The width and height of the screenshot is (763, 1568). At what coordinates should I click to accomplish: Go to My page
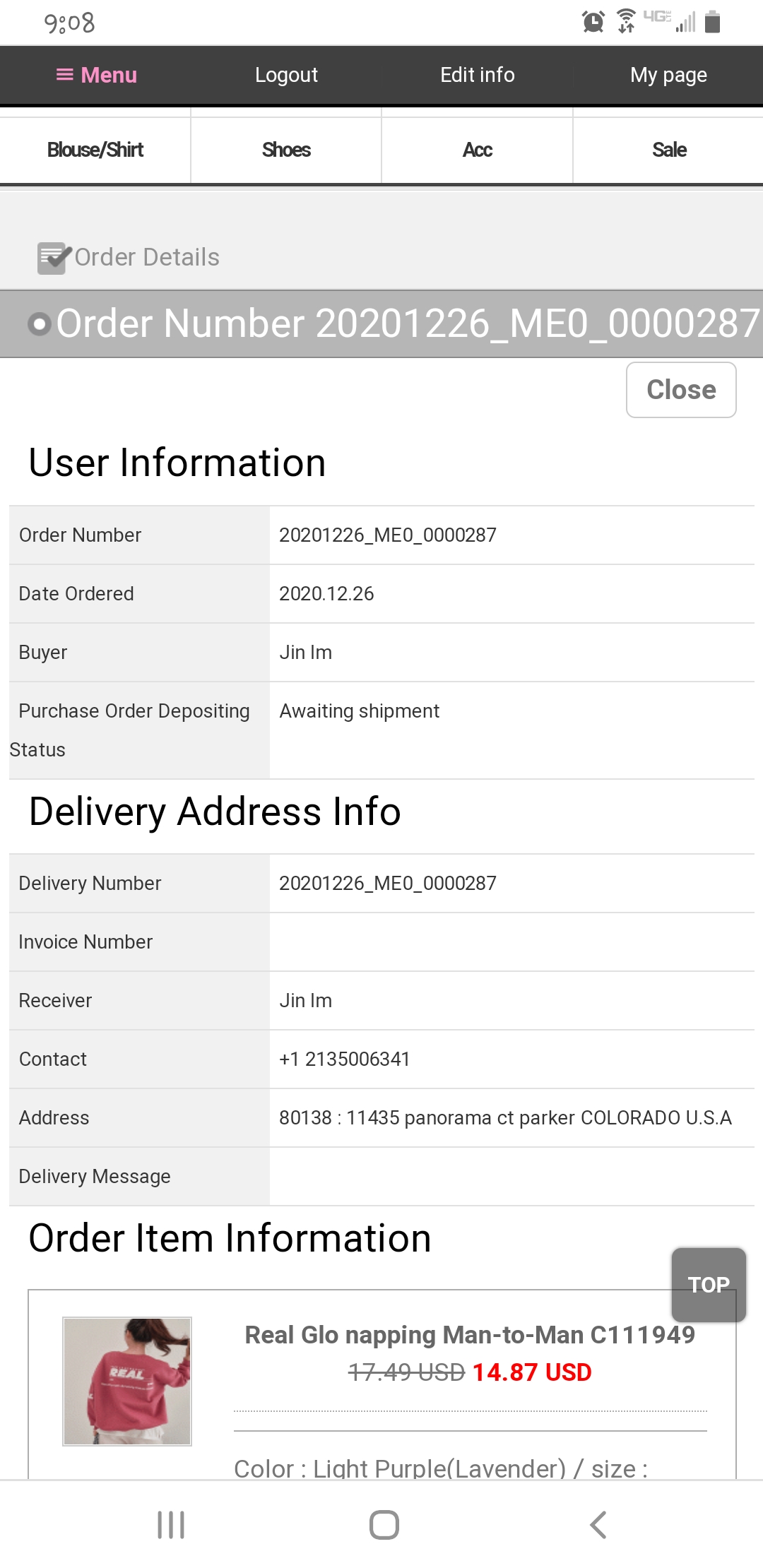coord(668,75)
